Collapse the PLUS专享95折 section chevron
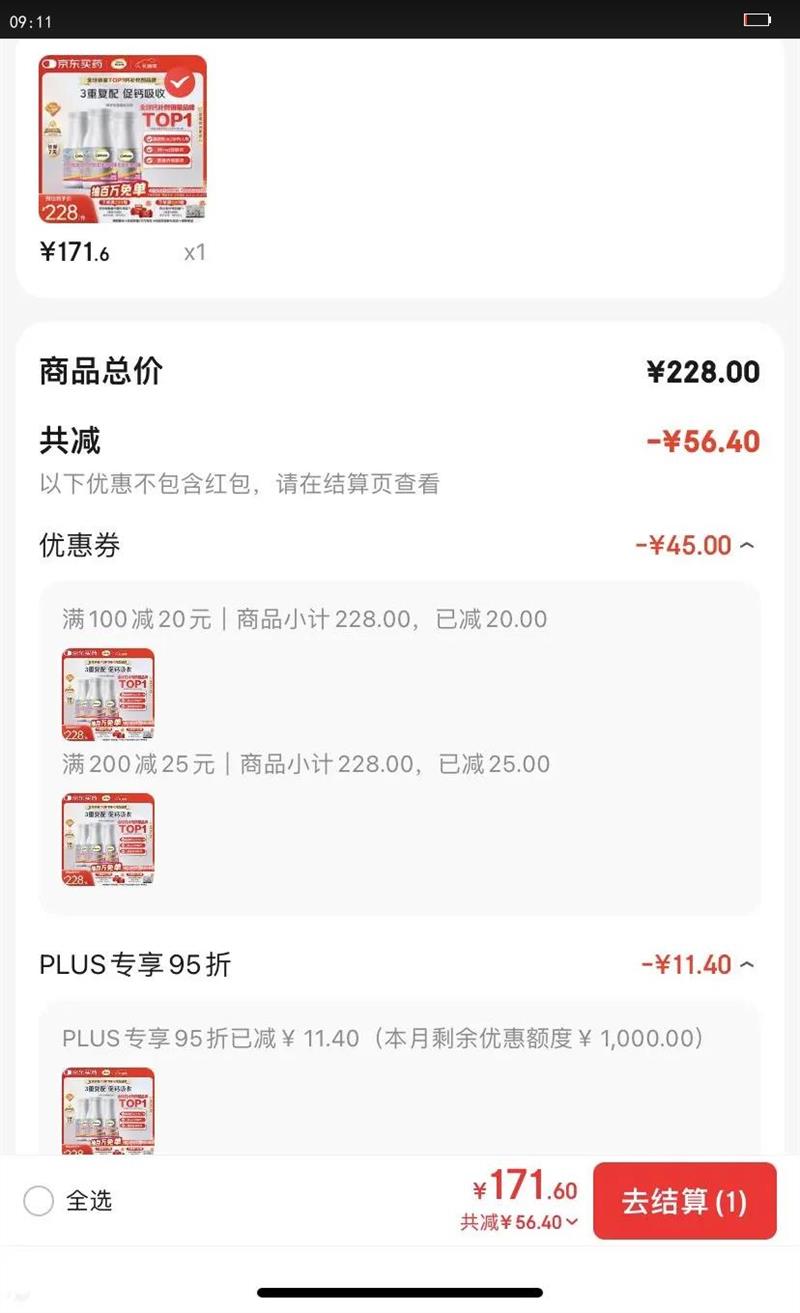The width and height of the screenshot is (800, 1313). (746, 963)
